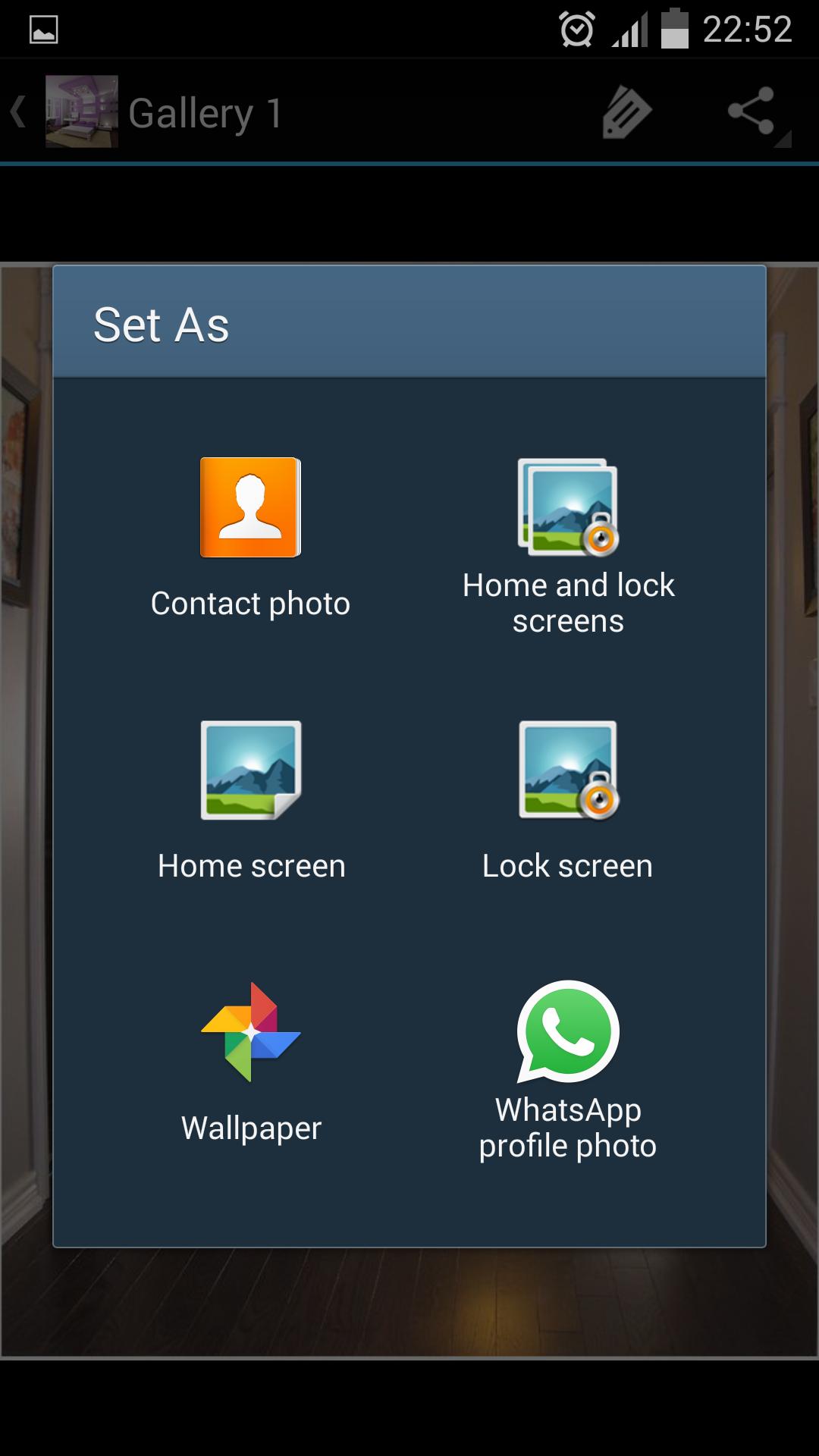Select the Lock screen option
The height and width of the screenshot is (1456, 819).
point(568,801)
